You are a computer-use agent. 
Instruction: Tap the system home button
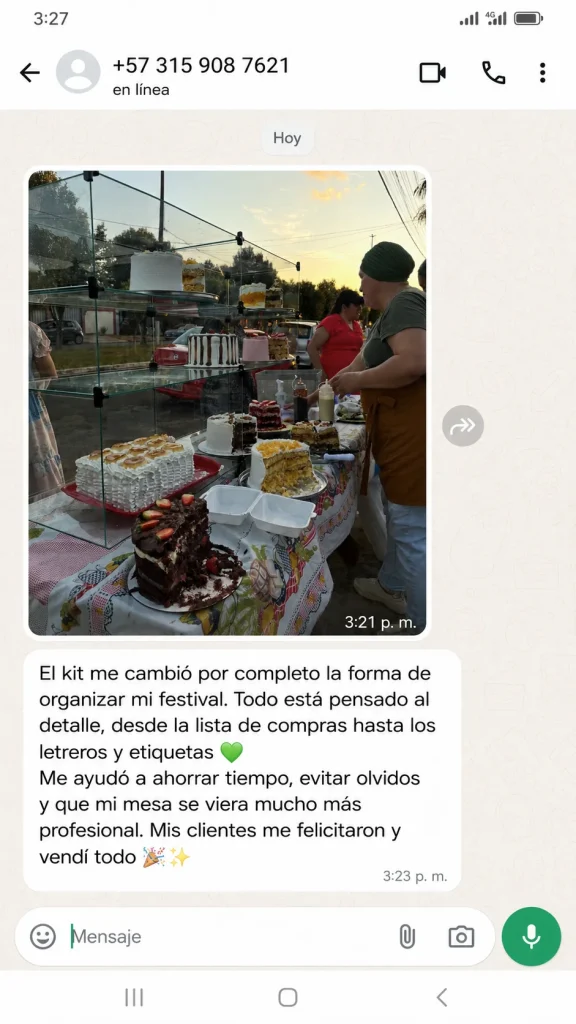pos(288,997)
